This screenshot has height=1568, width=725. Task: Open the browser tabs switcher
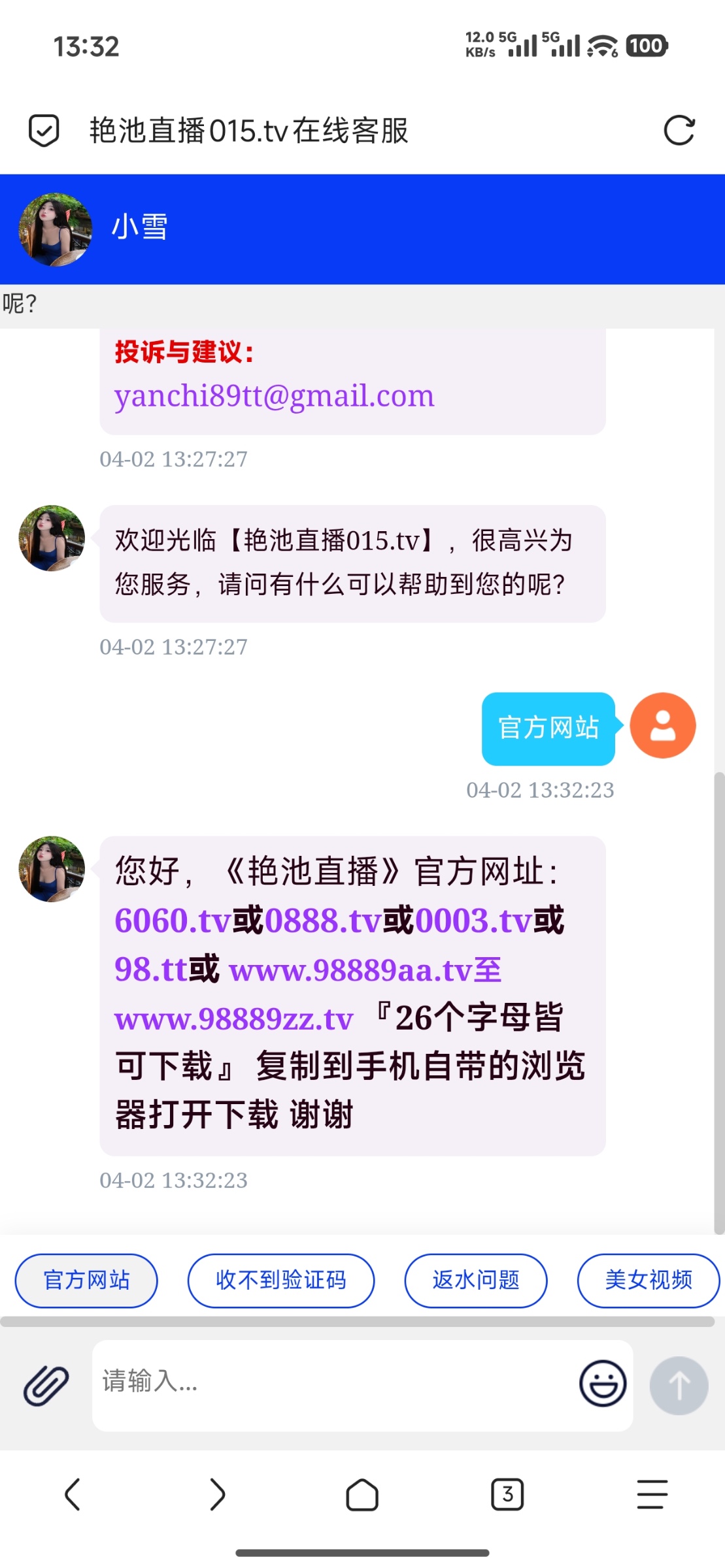coord(507,1494)
